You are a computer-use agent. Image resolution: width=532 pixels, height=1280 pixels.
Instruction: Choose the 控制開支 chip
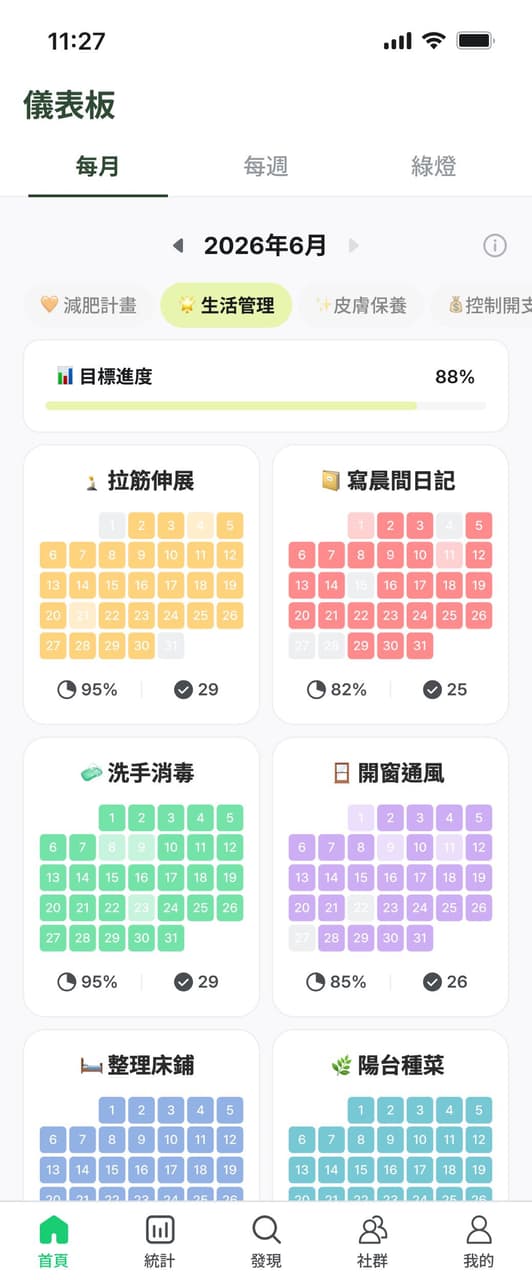coord(482,305)
